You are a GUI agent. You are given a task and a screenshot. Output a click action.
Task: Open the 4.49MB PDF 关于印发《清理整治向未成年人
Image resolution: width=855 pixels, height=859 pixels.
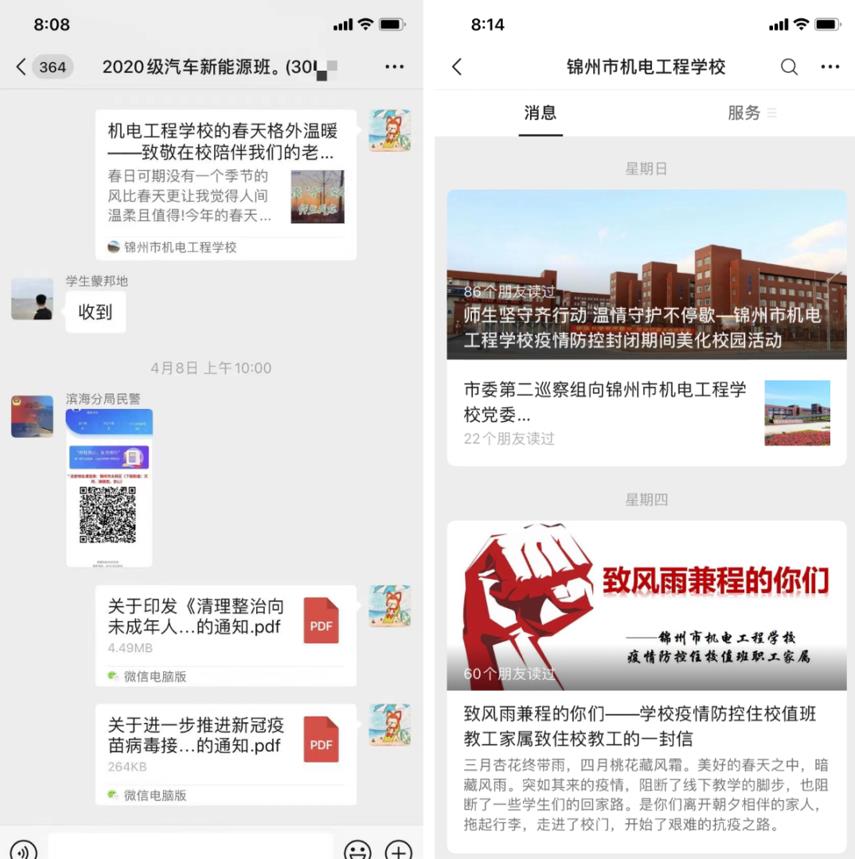point(225,635)
